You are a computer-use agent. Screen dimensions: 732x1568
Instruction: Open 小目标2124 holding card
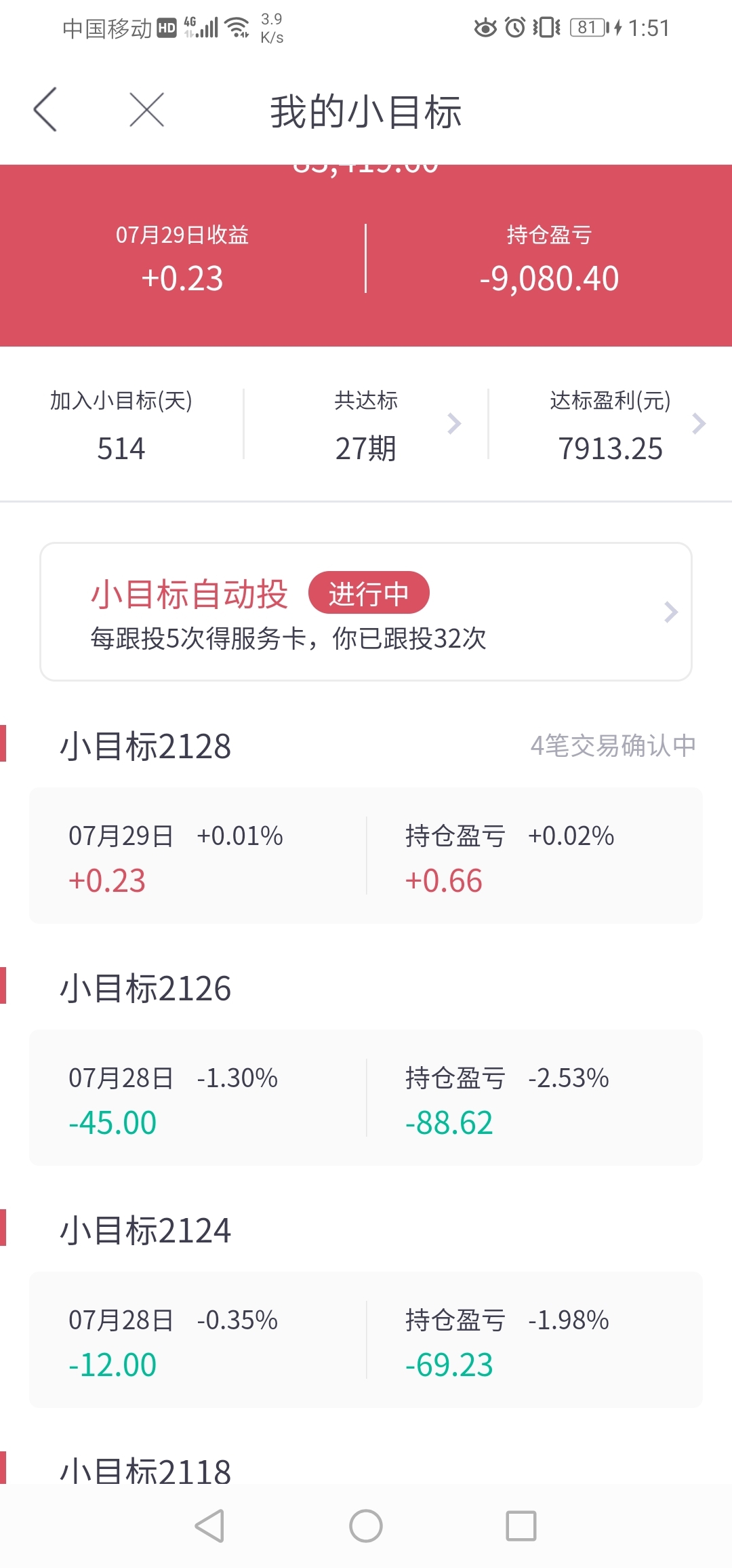(366, 1340)
